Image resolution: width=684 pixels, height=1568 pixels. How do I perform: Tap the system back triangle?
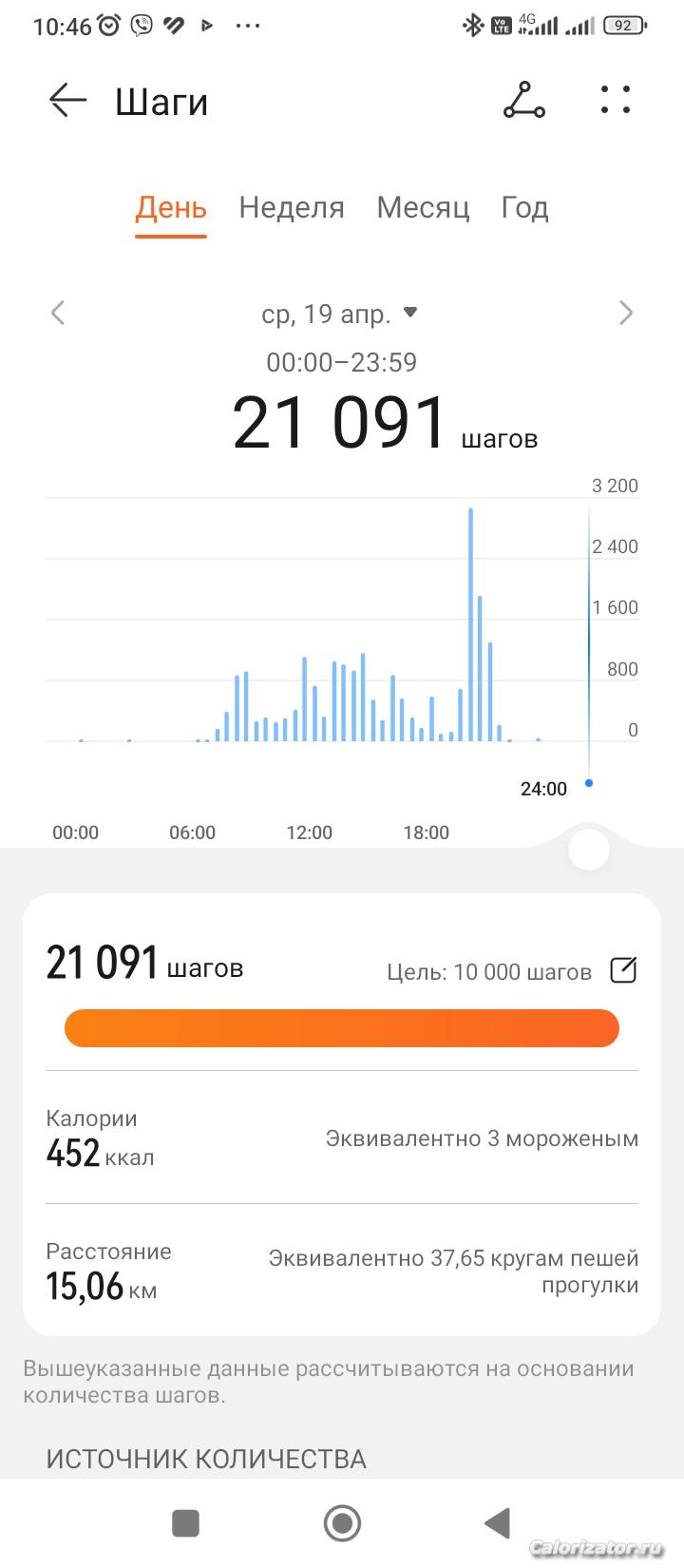click(x=497, y=1523)
